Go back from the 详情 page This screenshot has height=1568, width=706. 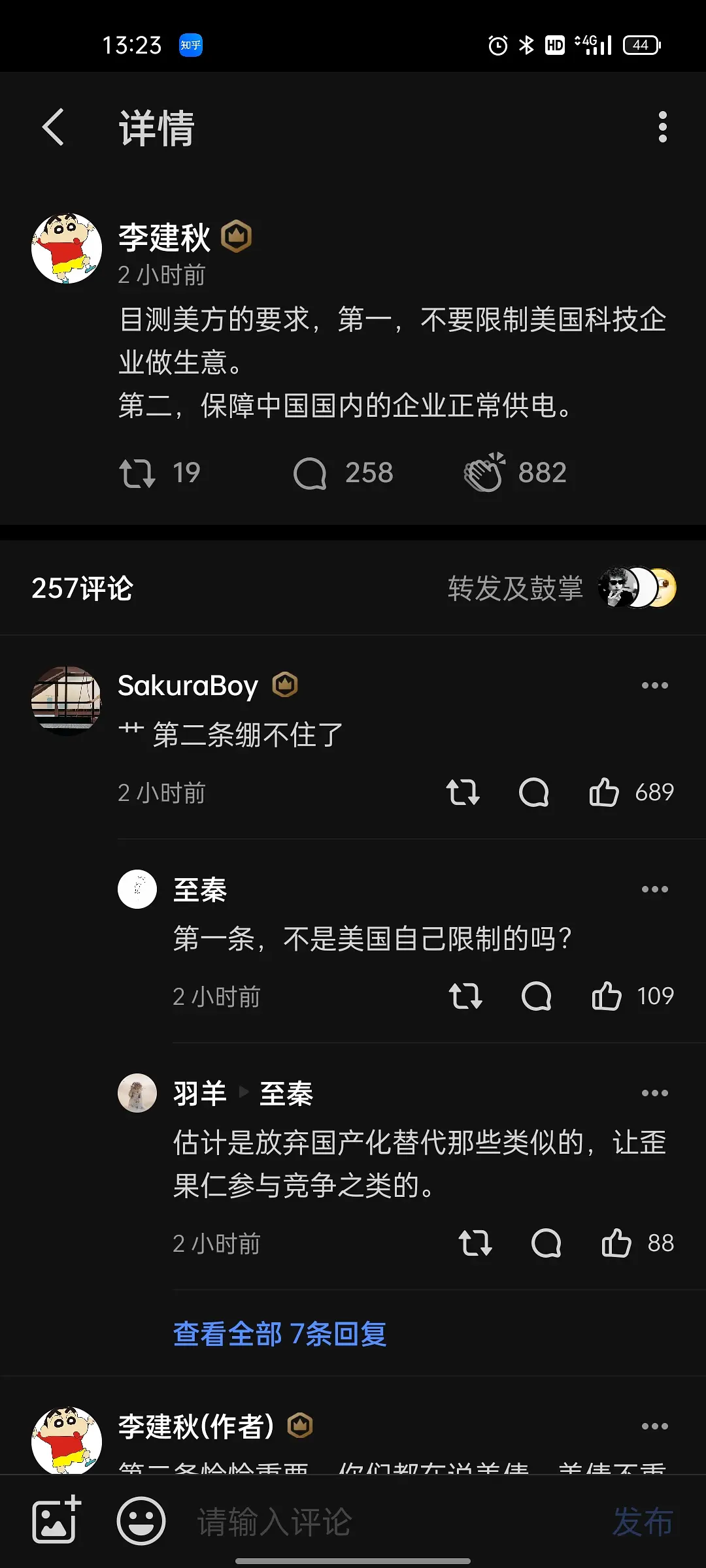tap(54, 127)
